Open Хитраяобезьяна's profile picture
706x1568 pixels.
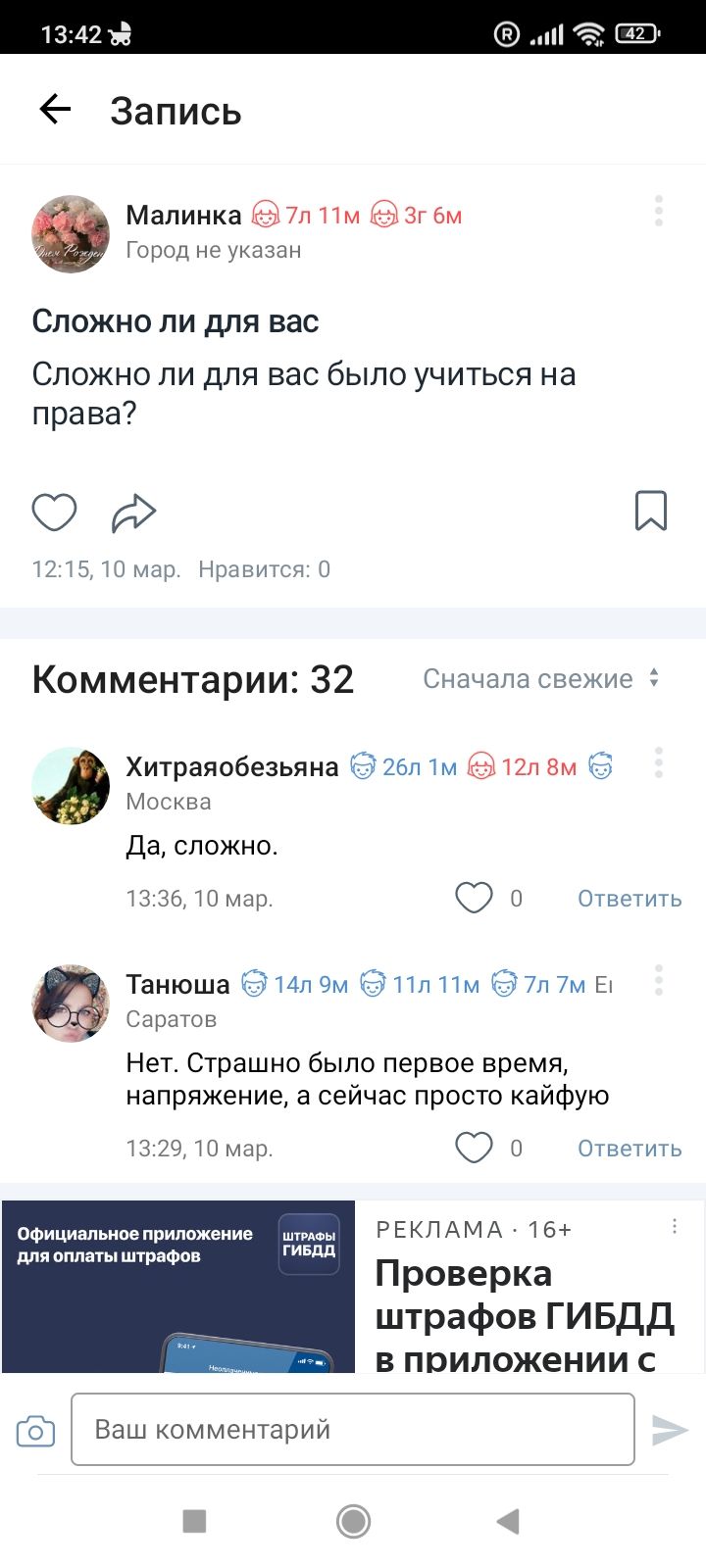coord(71,786)
